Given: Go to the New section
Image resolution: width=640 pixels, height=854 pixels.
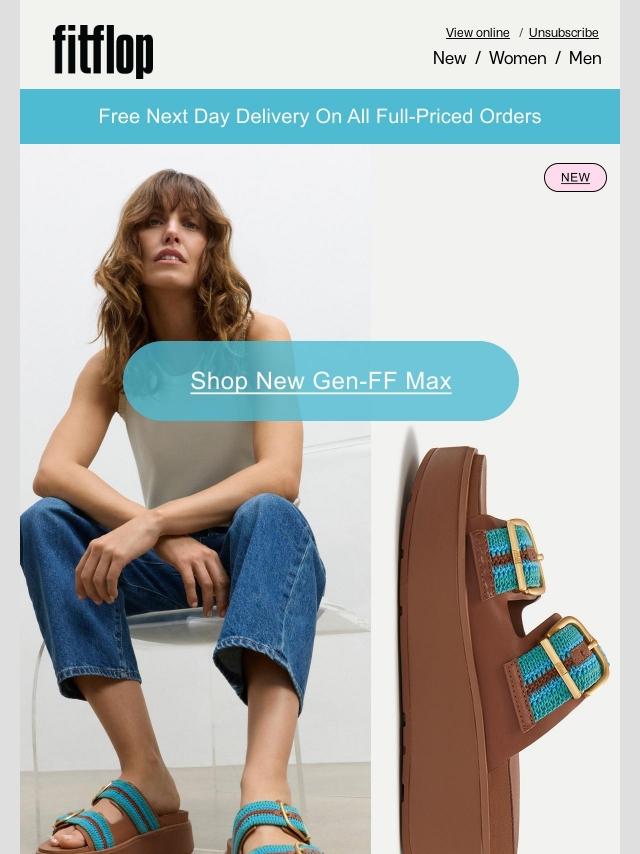Looking at the screenshot, I should (449, 58).
